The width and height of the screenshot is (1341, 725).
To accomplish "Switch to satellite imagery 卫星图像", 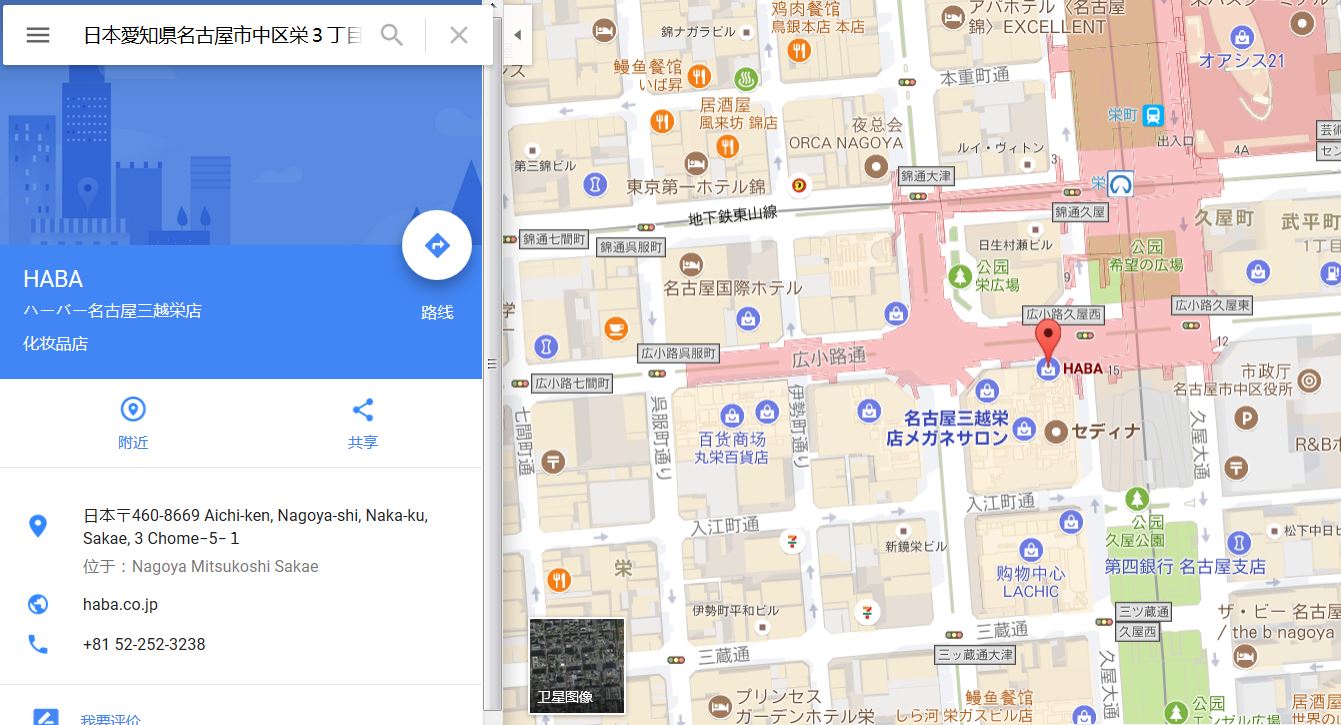I will point(577,665).
